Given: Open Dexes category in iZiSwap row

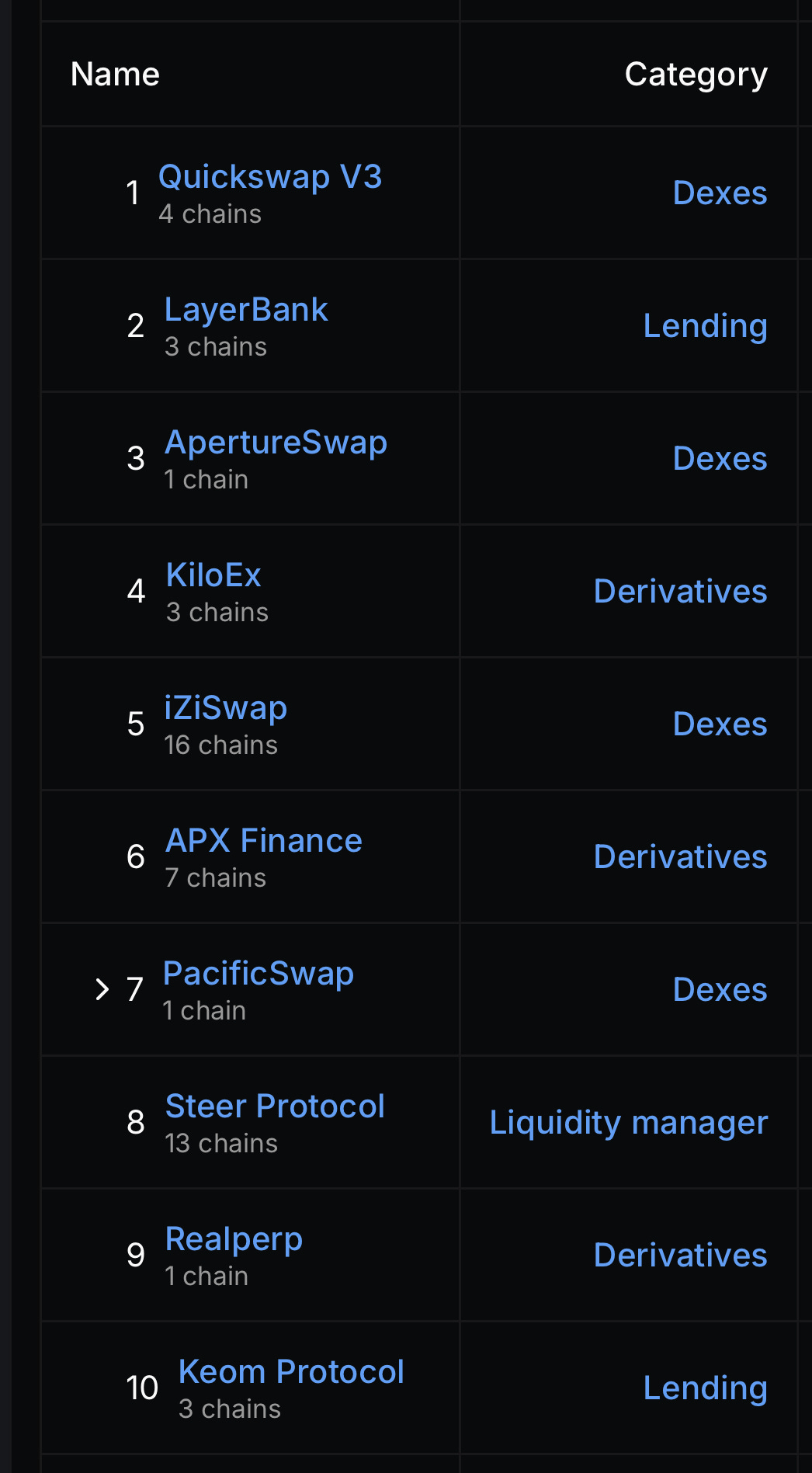Looking at the screenshot, I should [720, 724].
